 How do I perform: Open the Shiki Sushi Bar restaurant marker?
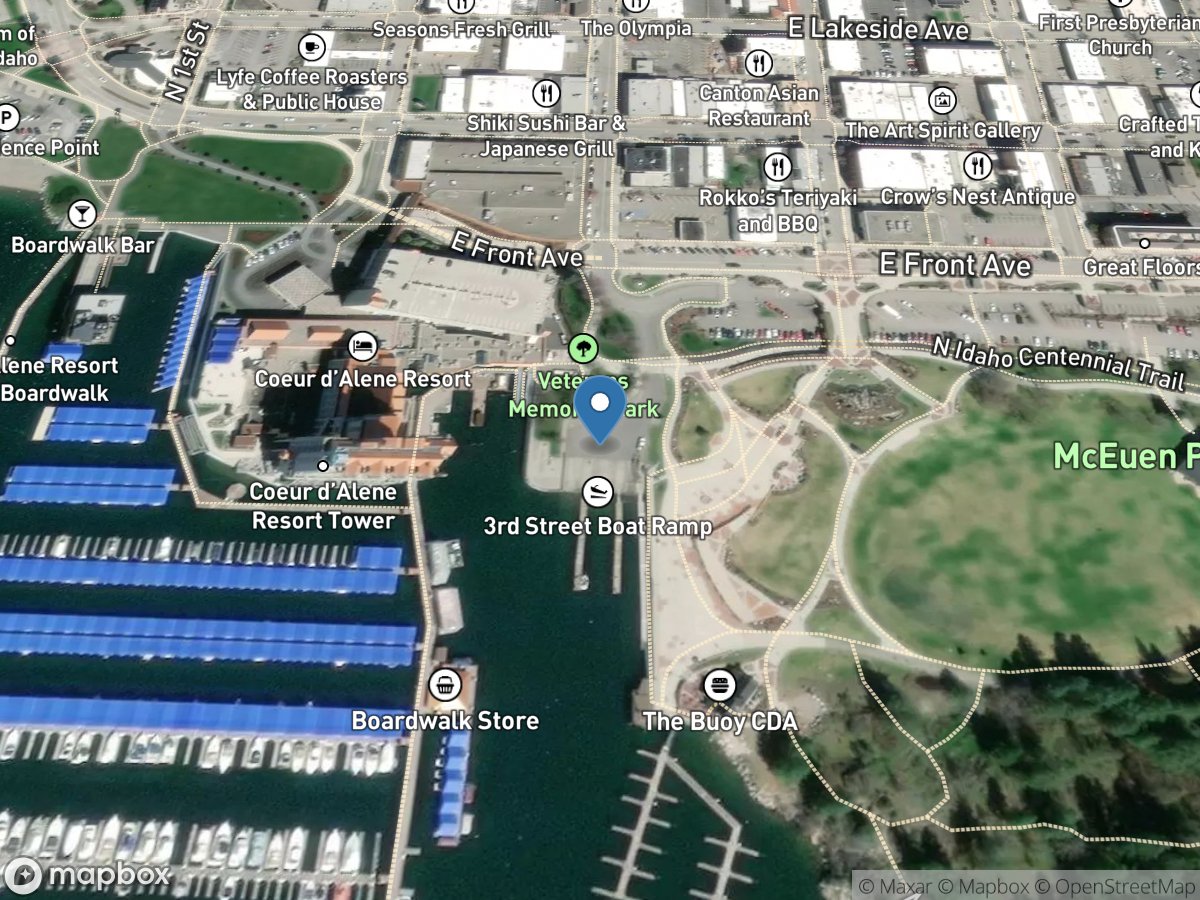pyautogui.click(x=546, y=94)
